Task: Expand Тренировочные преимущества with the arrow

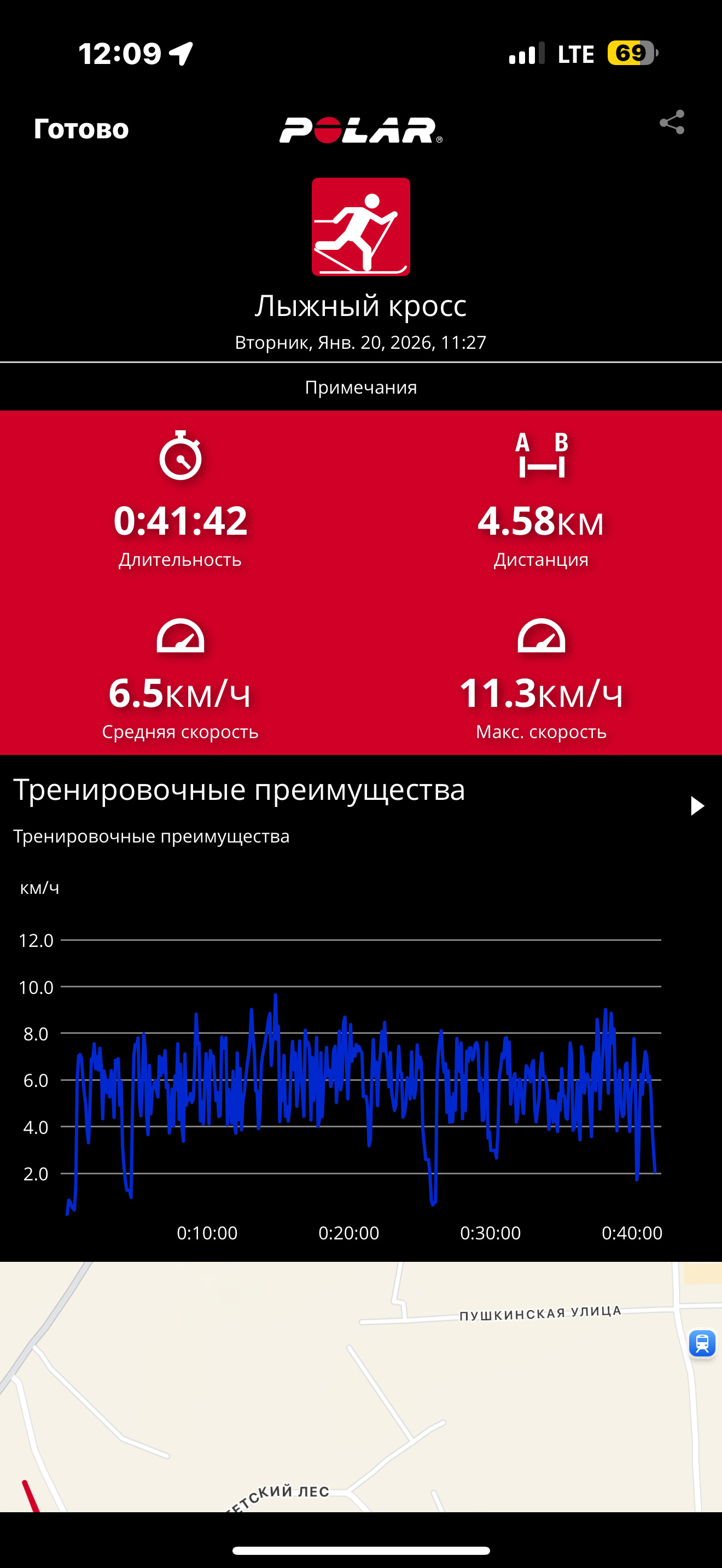Action: coord(696,806)
